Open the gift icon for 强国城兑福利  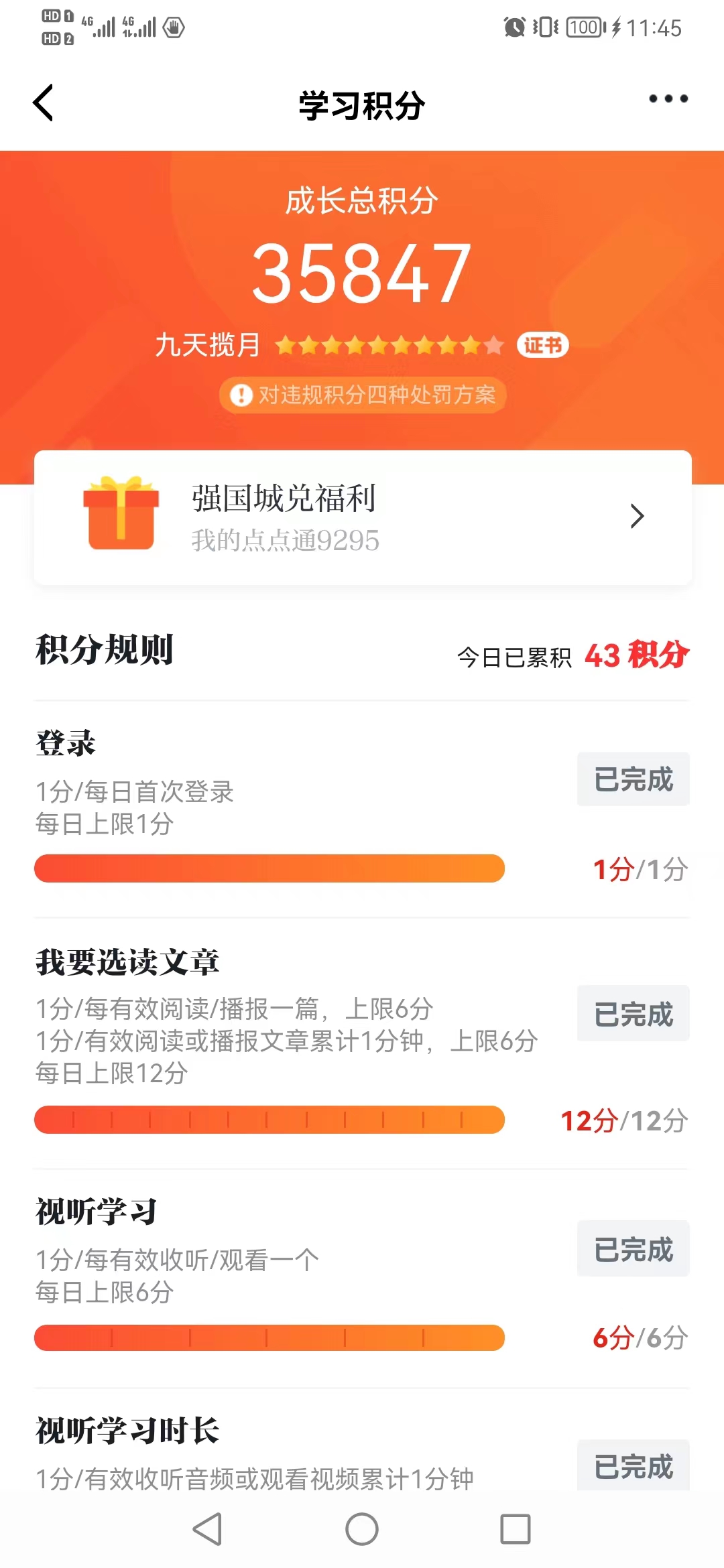click(121, 516)
